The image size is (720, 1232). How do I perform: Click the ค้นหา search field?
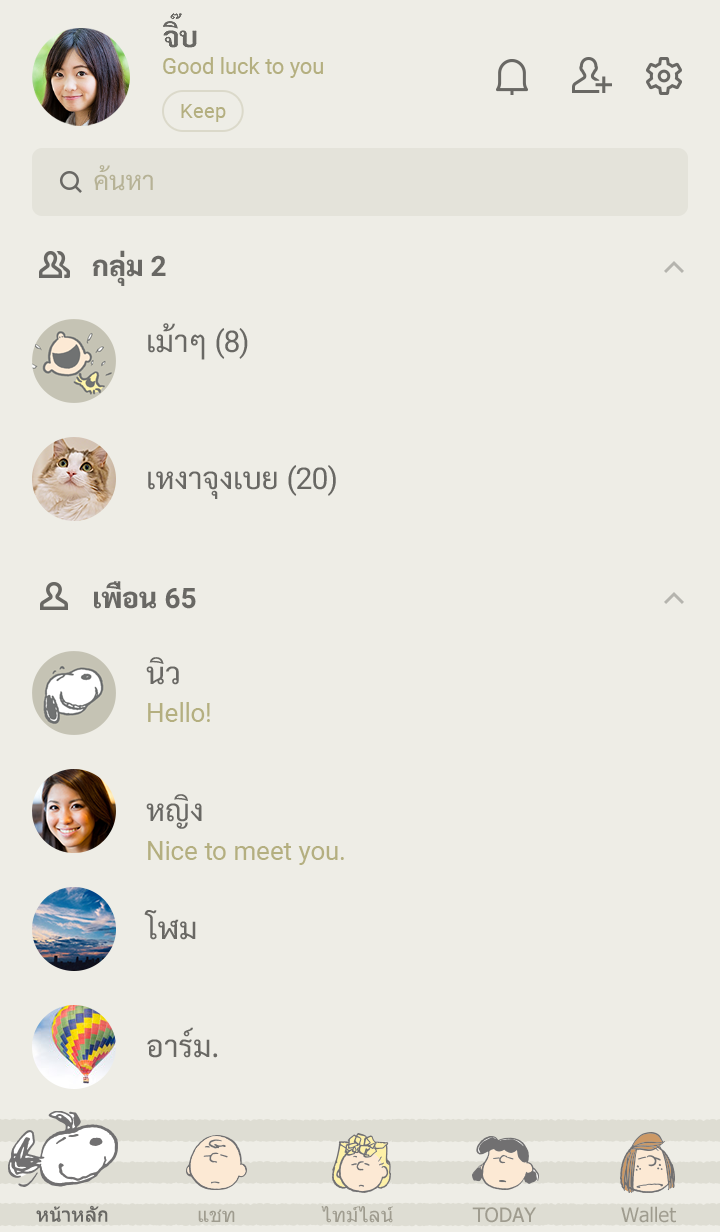pyautogui.click(x=359, y=181)
